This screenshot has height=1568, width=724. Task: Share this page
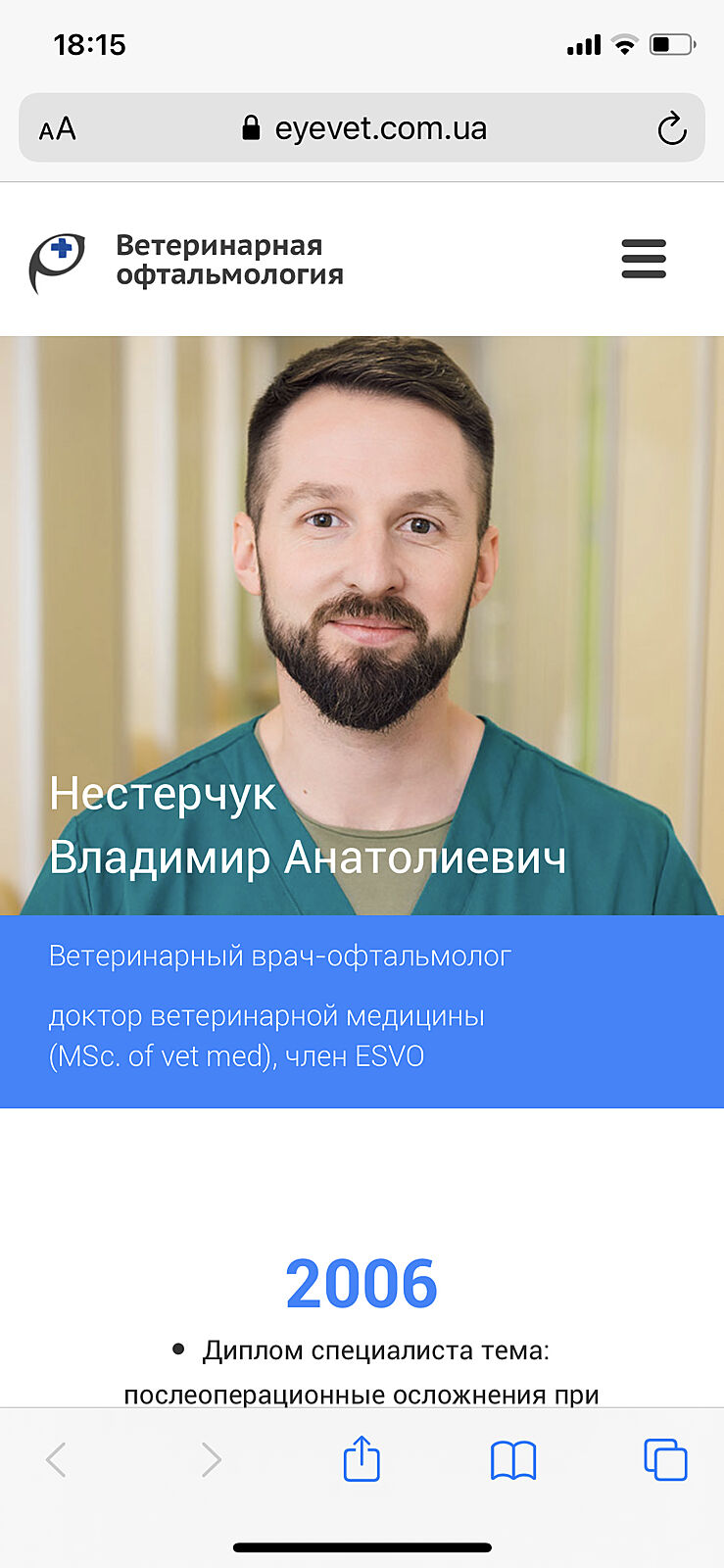click(362, 1458)
